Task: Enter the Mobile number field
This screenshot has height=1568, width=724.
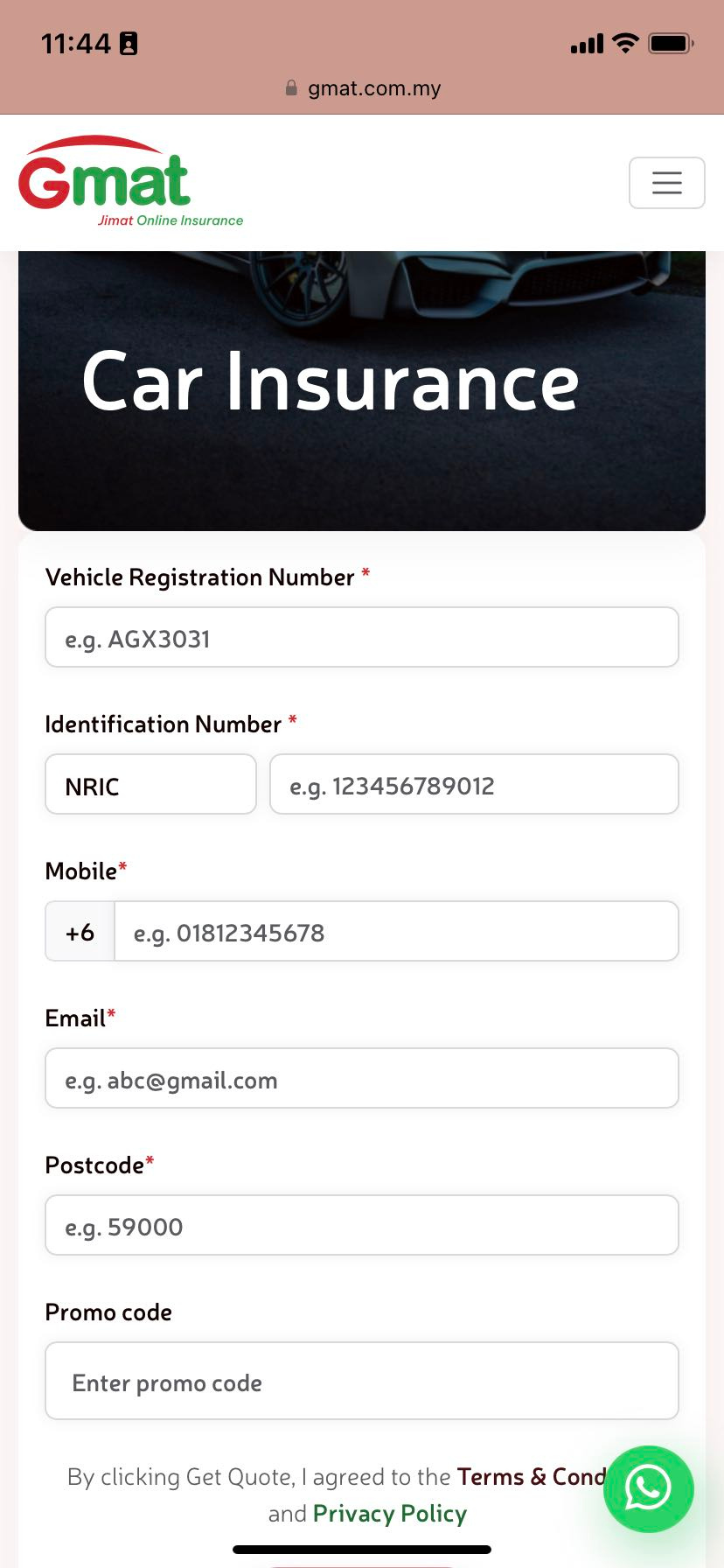Action: (x=395, y=932)
